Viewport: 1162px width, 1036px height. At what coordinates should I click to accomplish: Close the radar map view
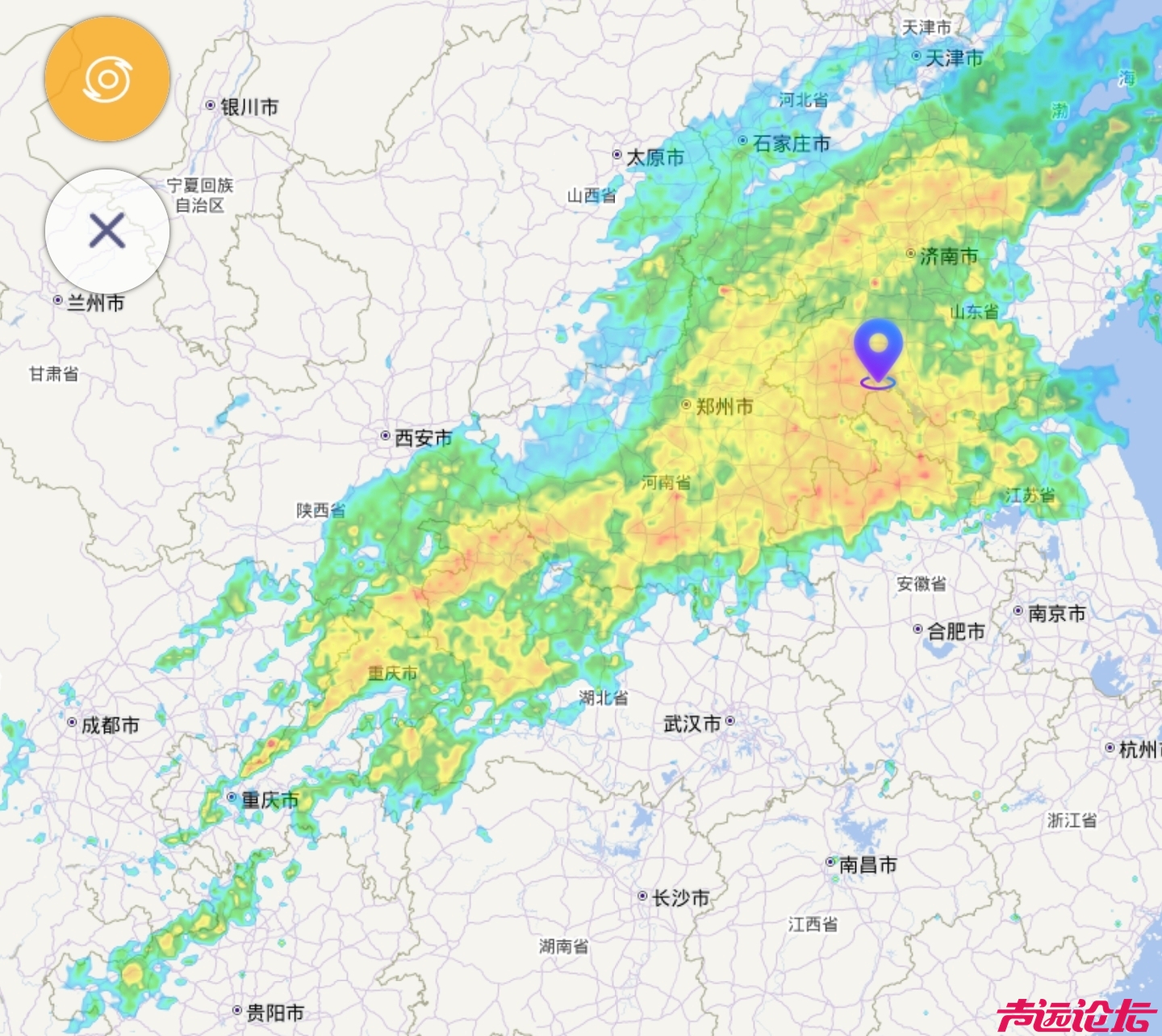(x=107, y=232)
